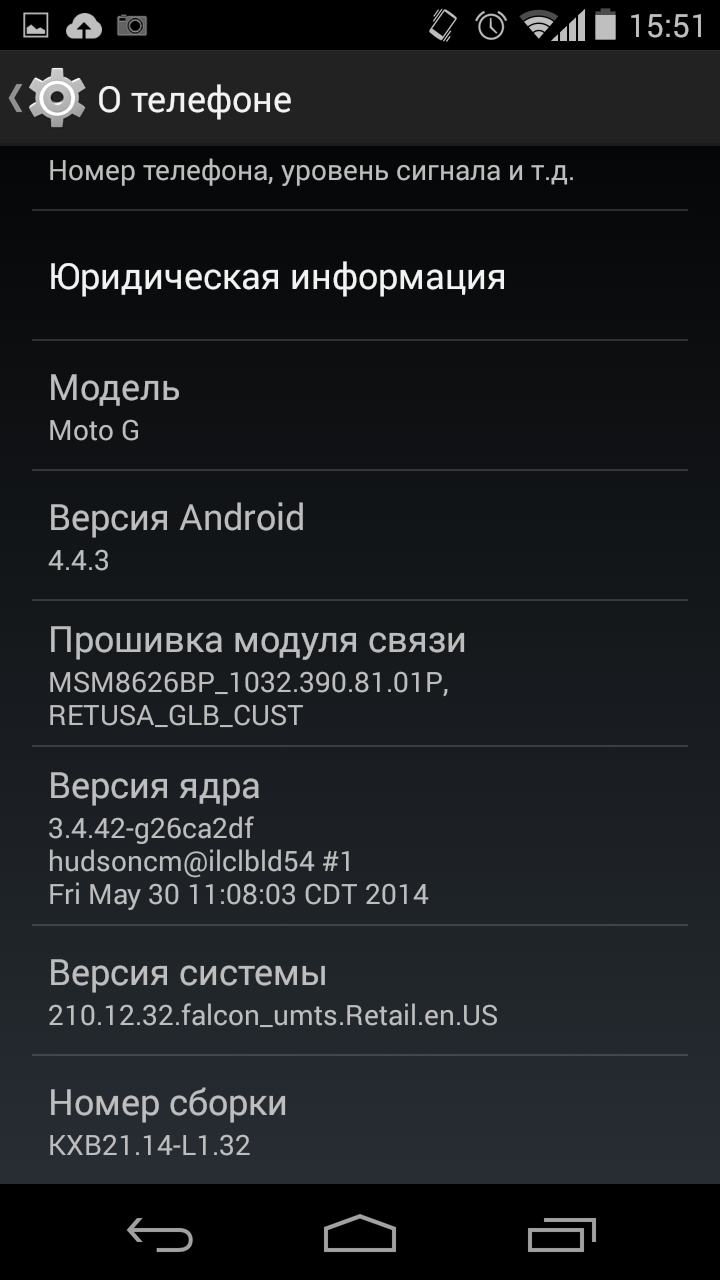
Task: Tap the Версия системы row
Action: (x=360, y=991)
